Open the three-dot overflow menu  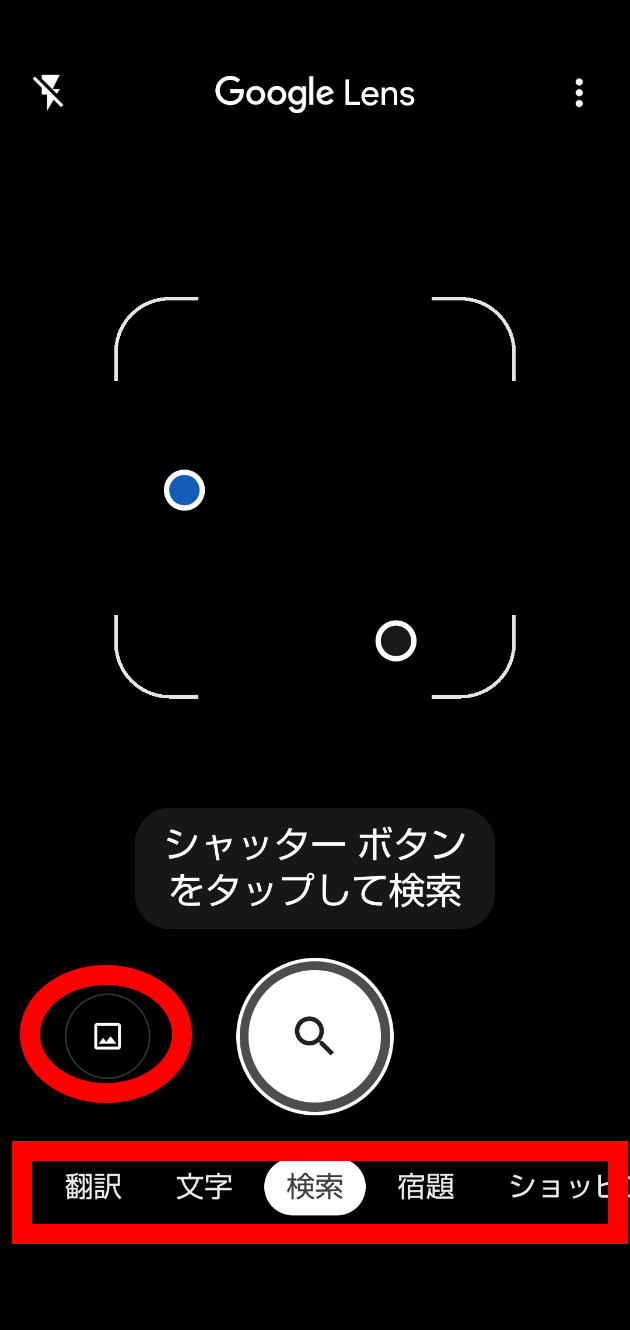[x=579, y=93]
